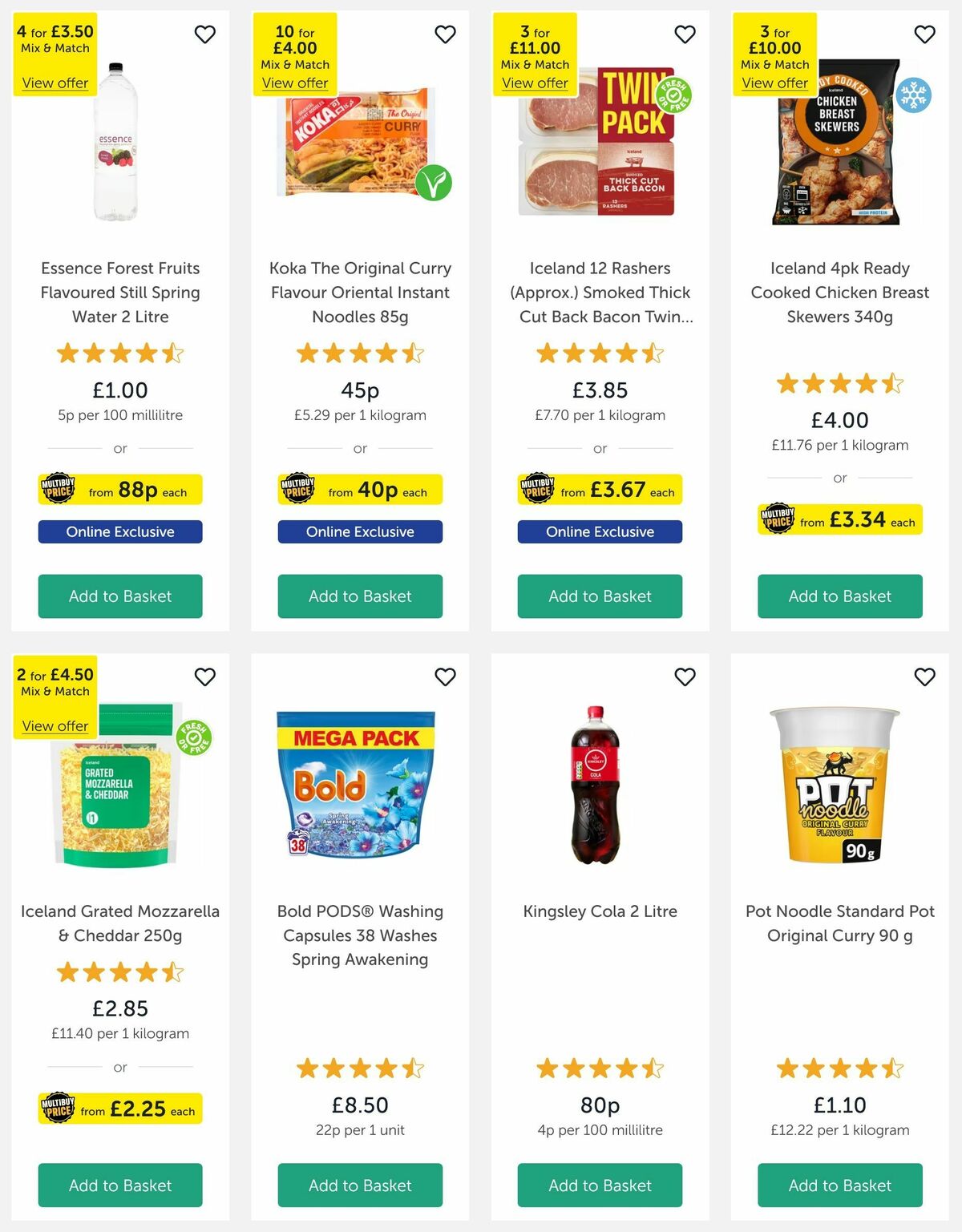
Task: Open the 10 for £4.00 offer details
Action: 295,83
